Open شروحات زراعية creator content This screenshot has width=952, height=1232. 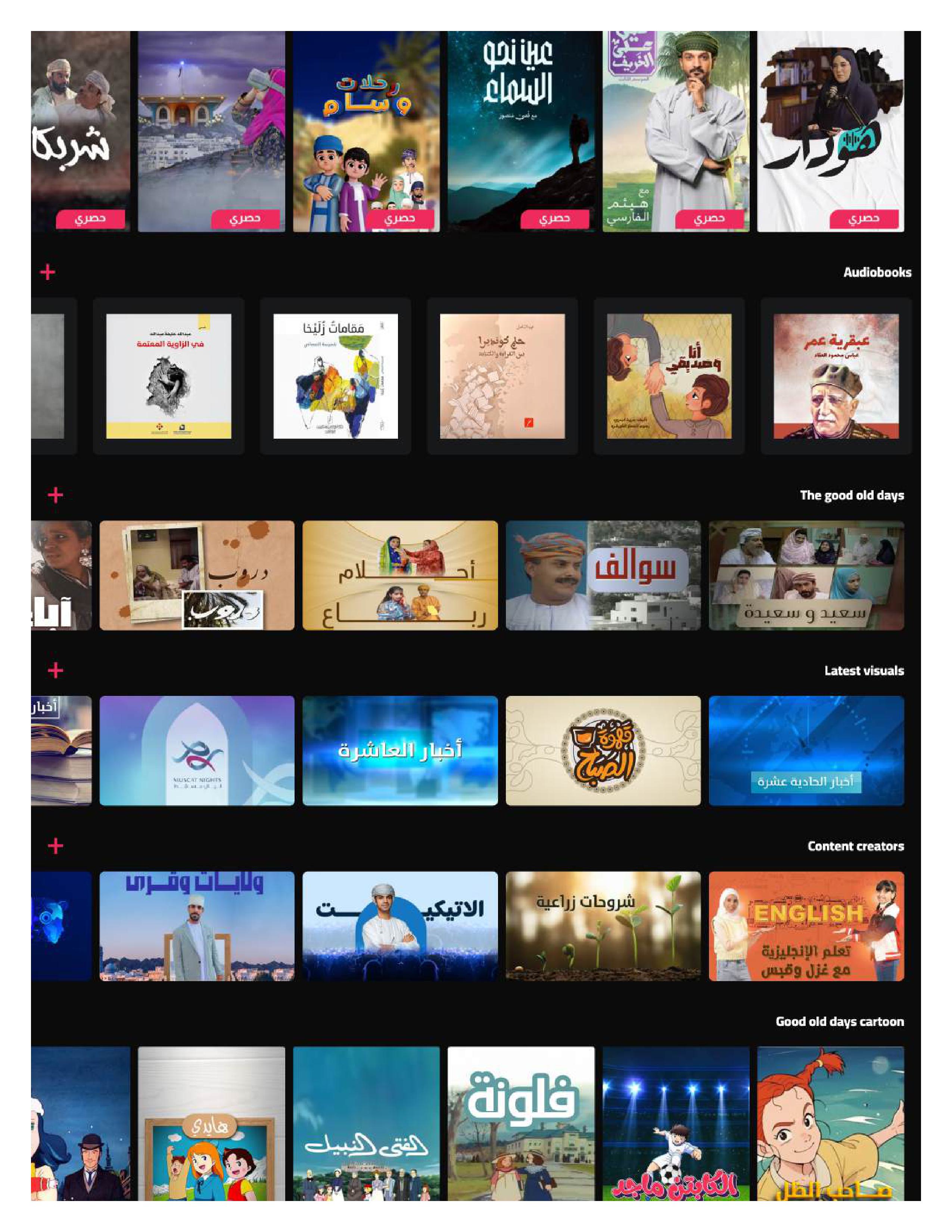[603, 926]
